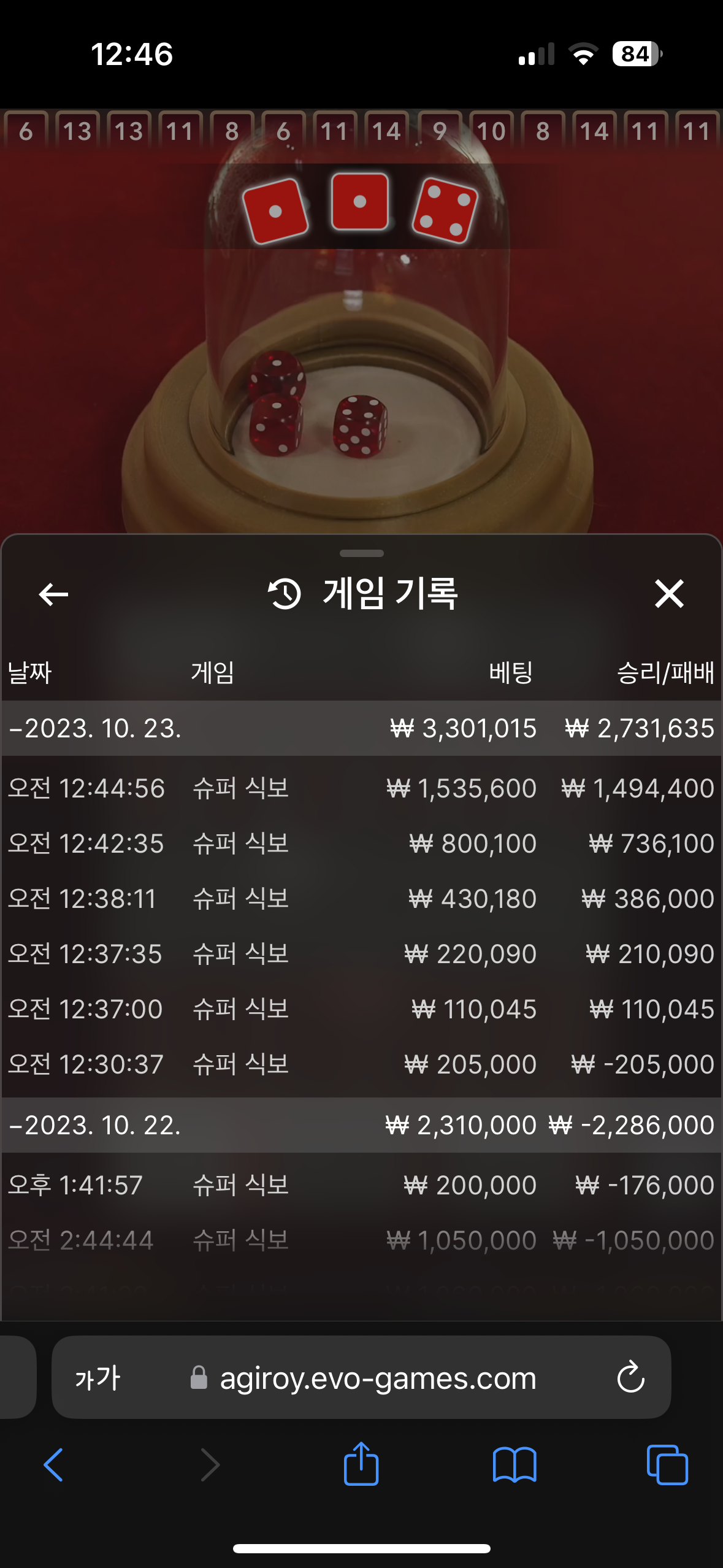Collapse the 2023. 10. 22. date group
723x1568 pixels.
361,1125
